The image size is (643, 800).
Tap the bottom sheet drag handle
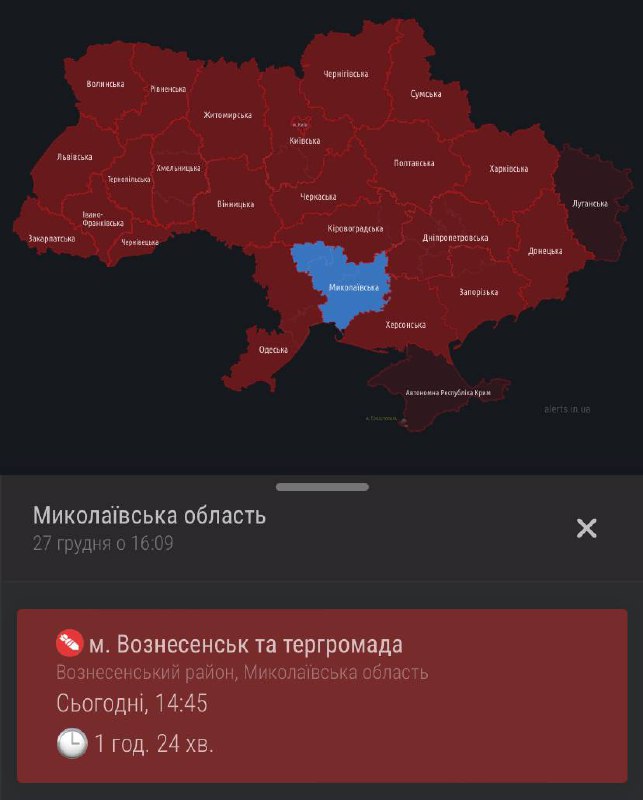[x=322, y=487]
